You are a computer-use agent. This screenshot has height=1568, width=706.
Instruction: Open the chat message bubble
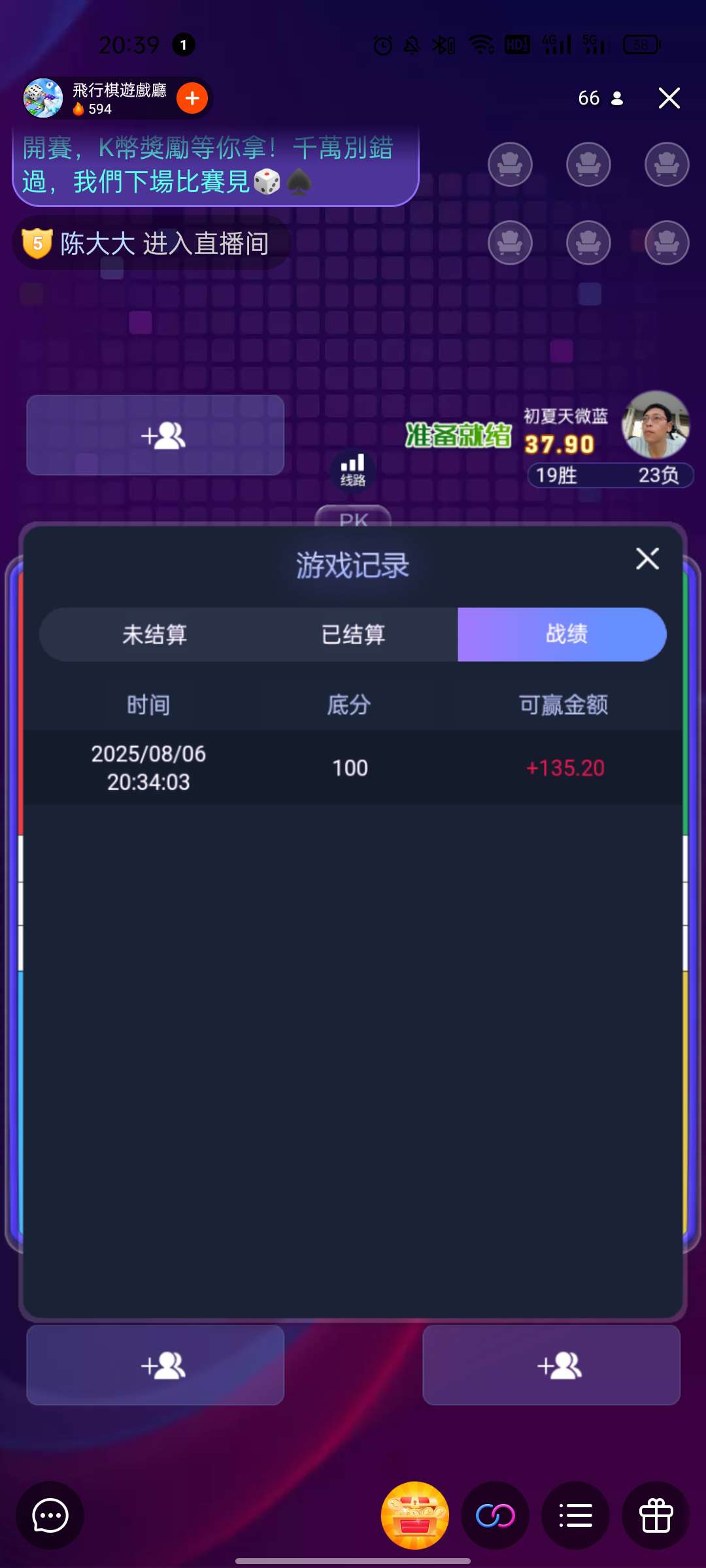pyautogui.click(x=50, y=1515)
